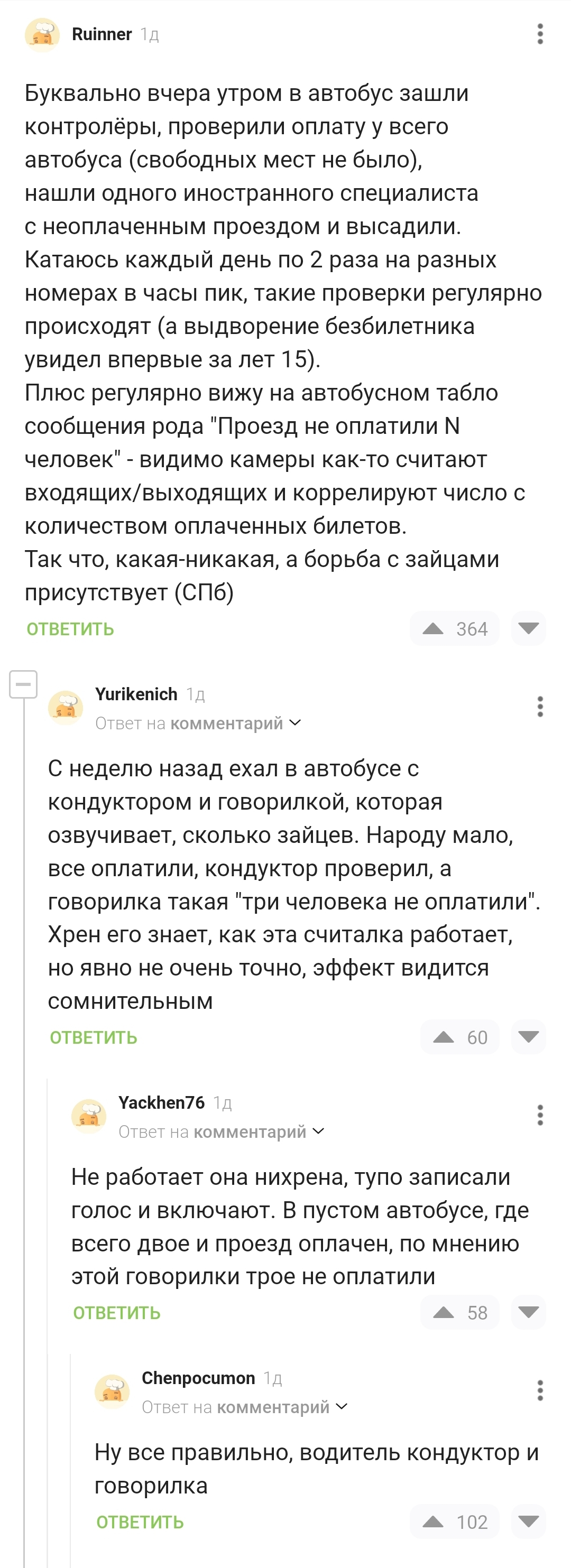The image size is (571, 1568).
Task: Open overflow menu on Ruinner's comment
Action: click(539, 34)
